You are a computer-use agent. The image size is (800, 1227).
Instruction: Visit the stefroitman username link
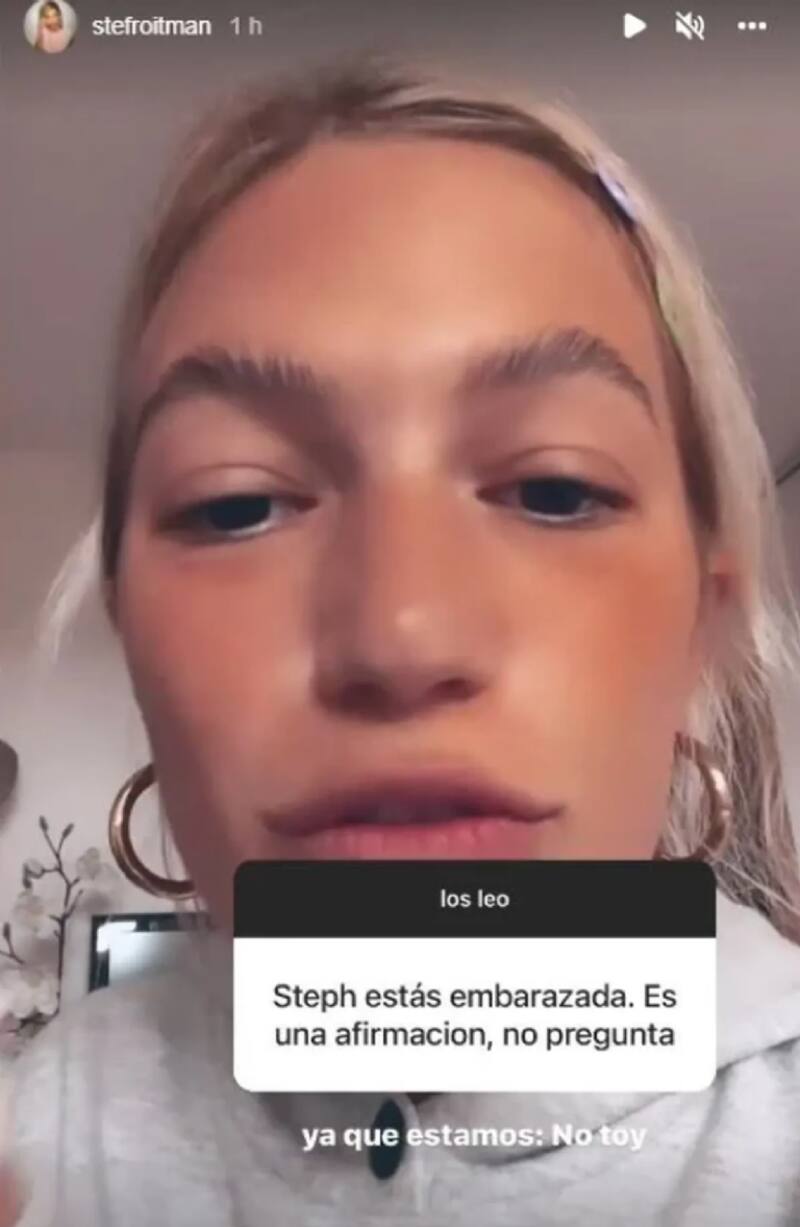pos(151,27)
